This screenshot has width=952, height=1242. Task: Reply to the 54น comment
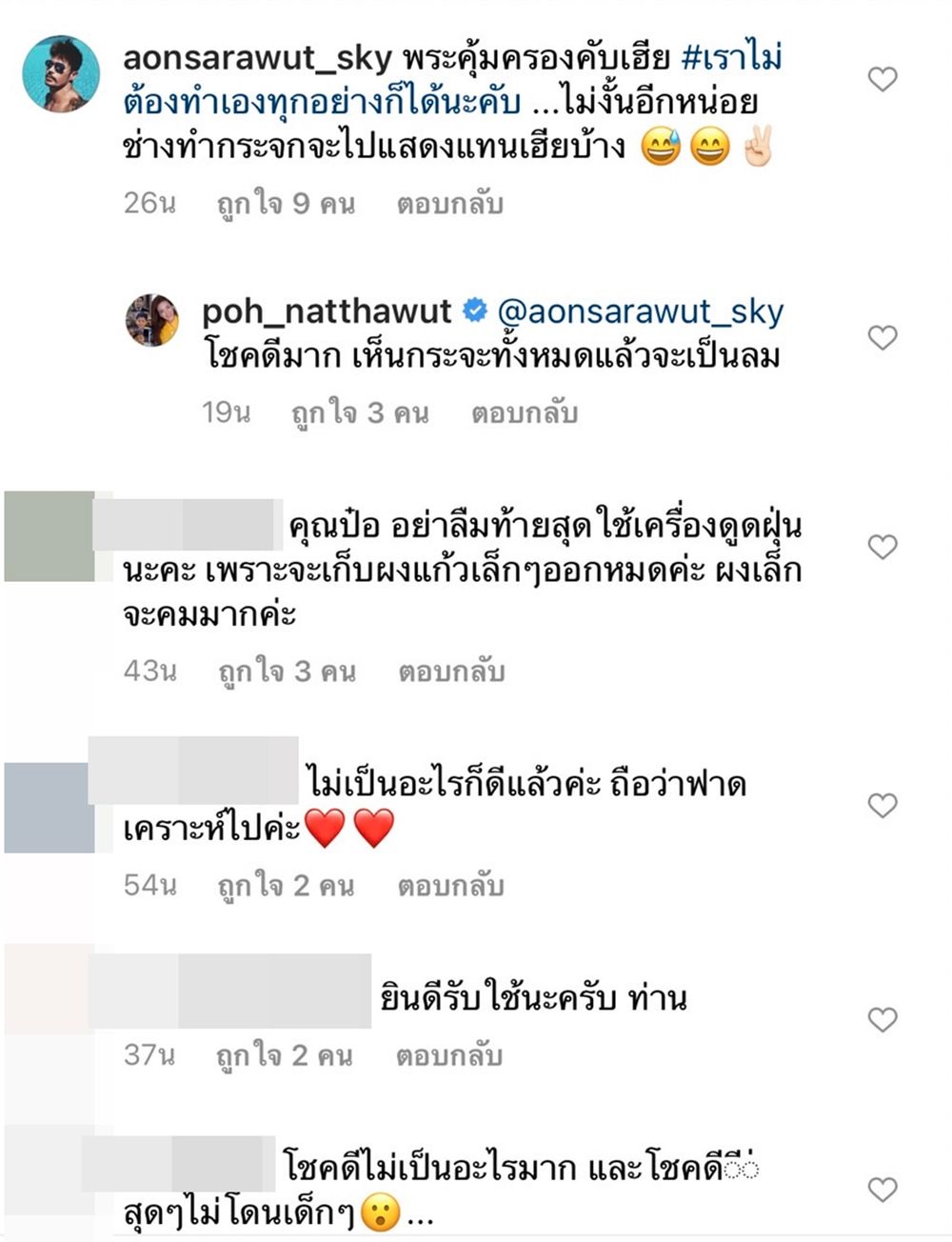pos(450,886)
